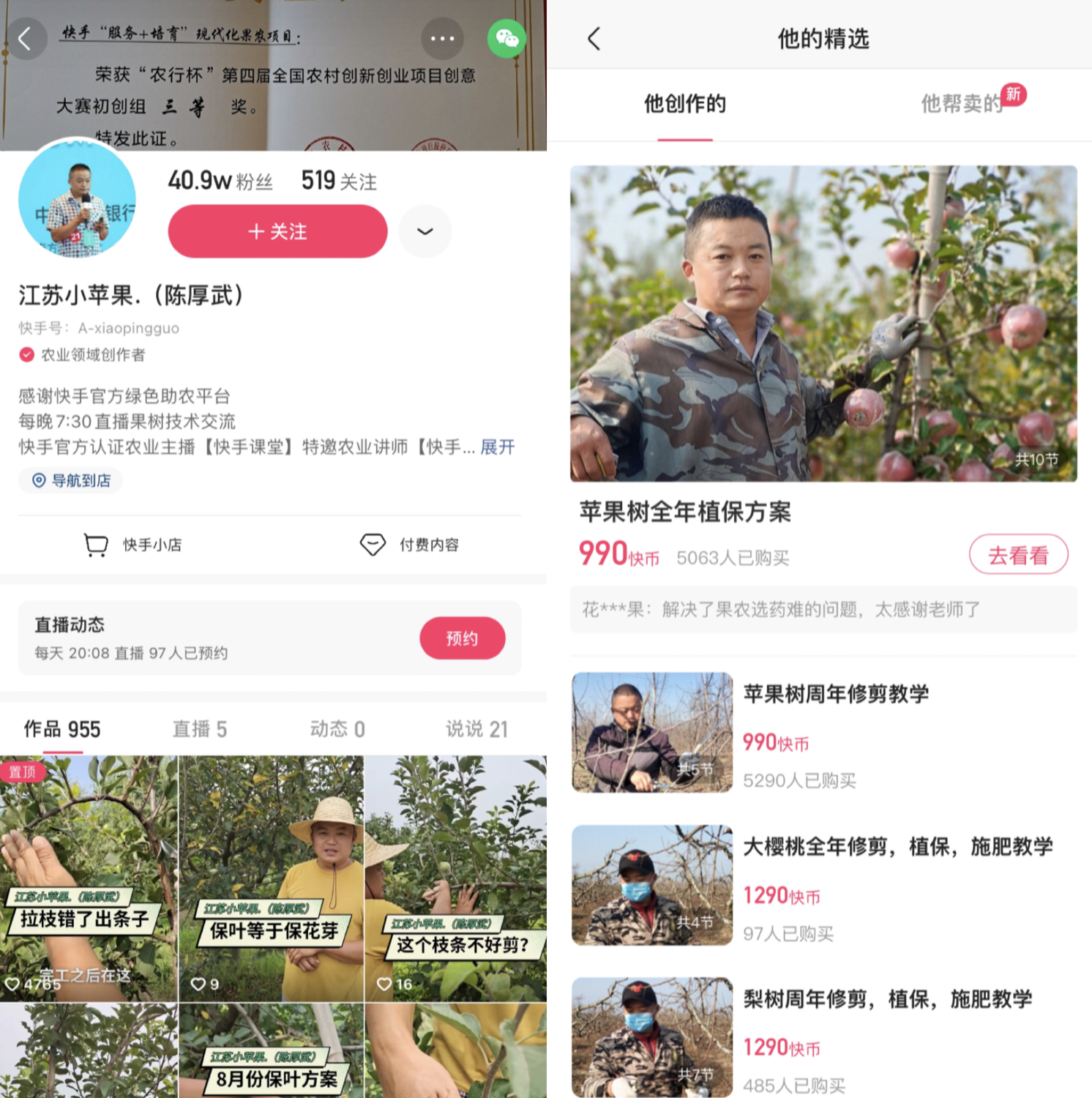1092x1098 pixels.
Task: Switch to the 说说 21 tab
Action: (476, 729)
